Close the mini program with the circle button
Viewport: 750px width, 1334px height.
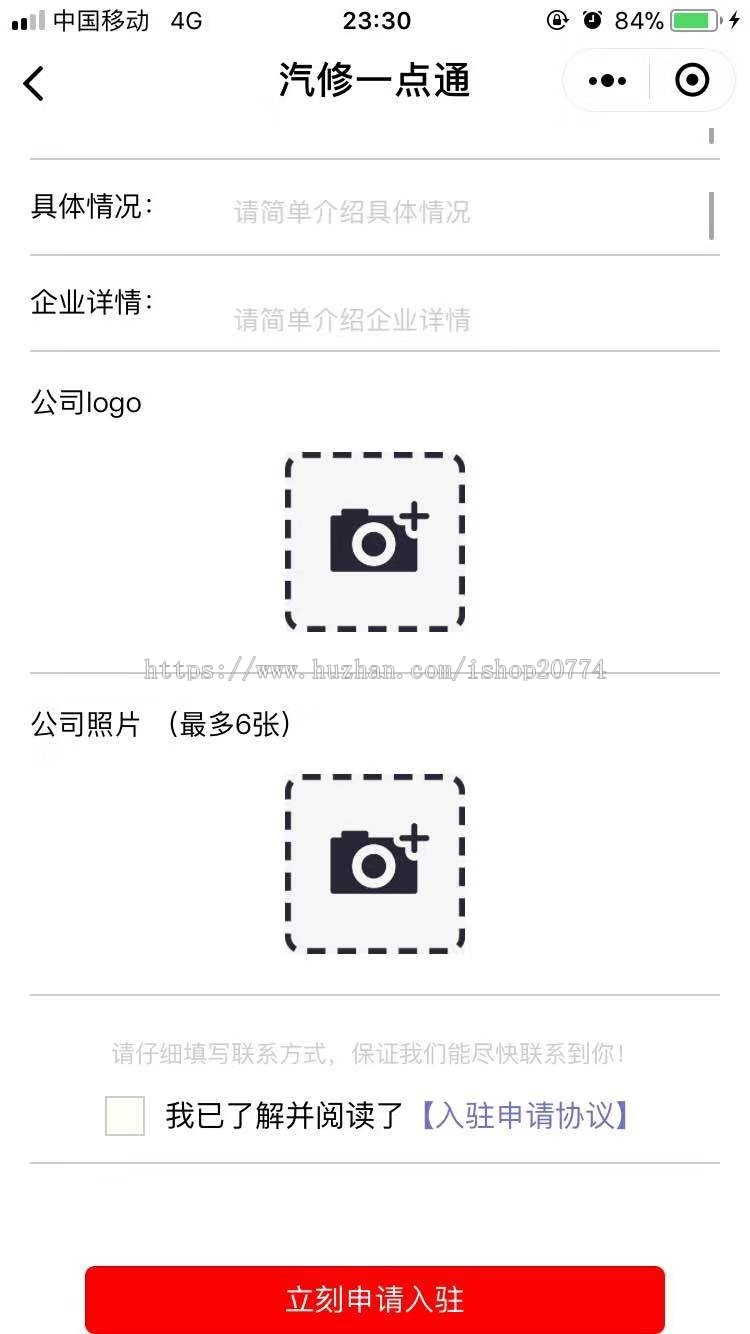click(692, 81)
